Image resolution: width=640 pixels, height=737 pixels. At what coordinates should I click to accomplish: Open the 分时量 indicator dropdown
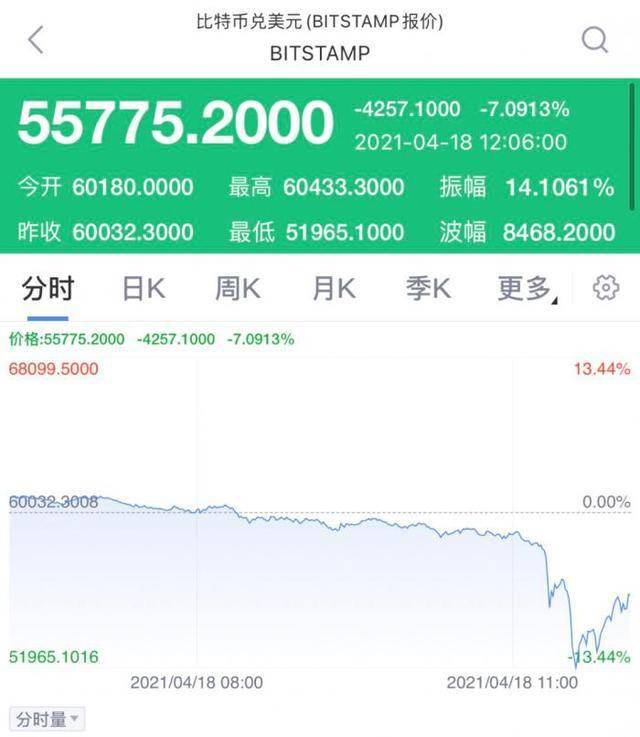[x=48, y=718]
